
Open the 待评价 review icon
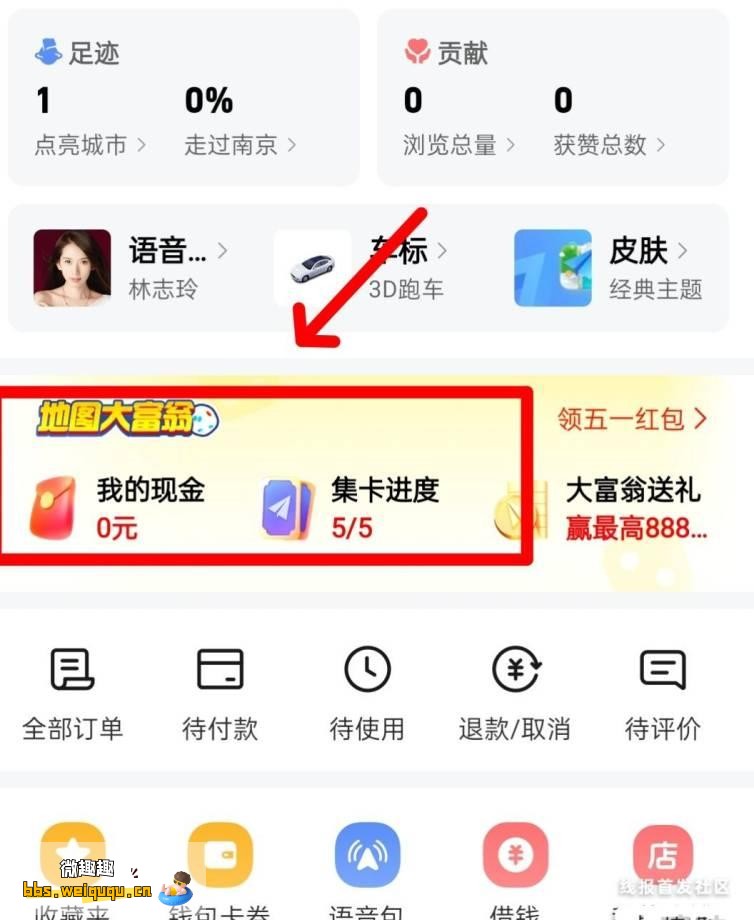click(x=661, y=670)
